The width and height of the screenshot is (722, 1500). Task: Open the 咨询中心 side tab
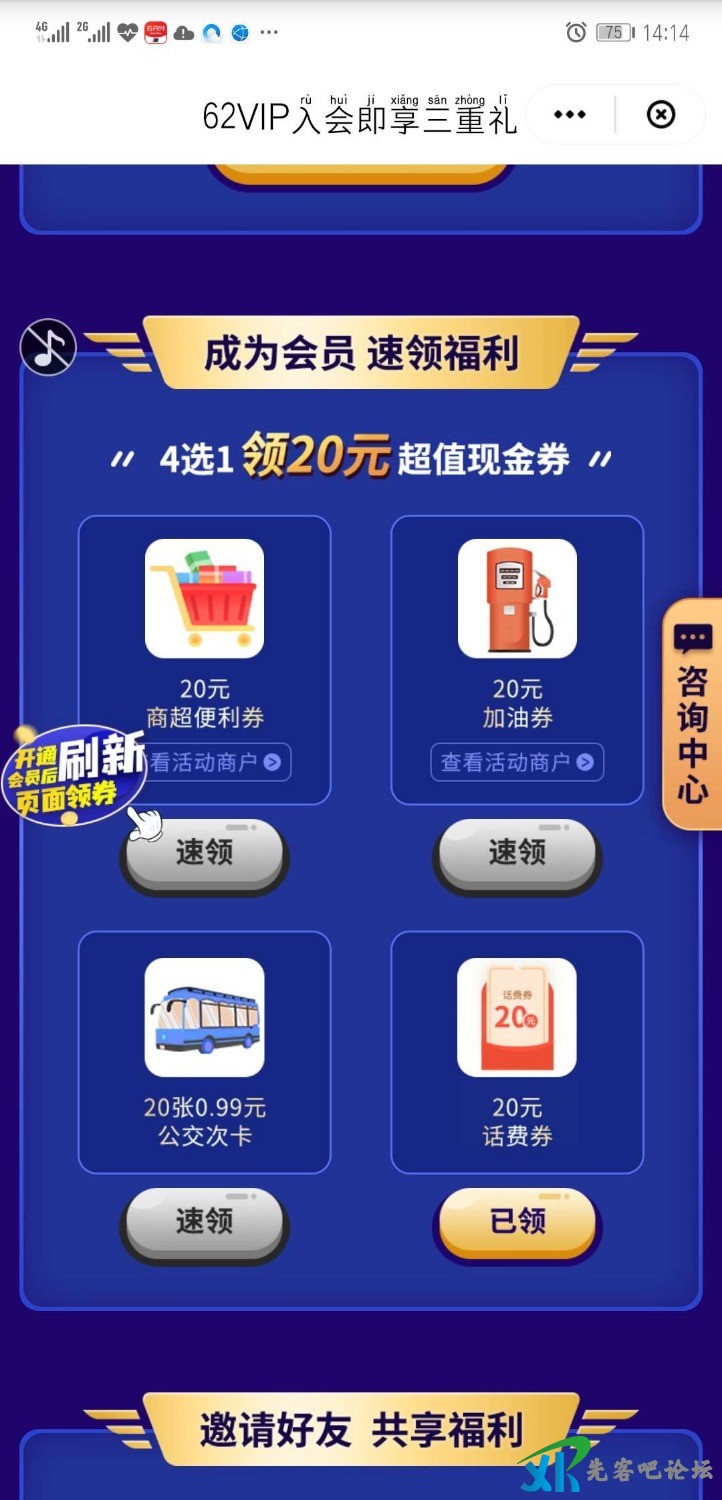click(x=692, y=714)
